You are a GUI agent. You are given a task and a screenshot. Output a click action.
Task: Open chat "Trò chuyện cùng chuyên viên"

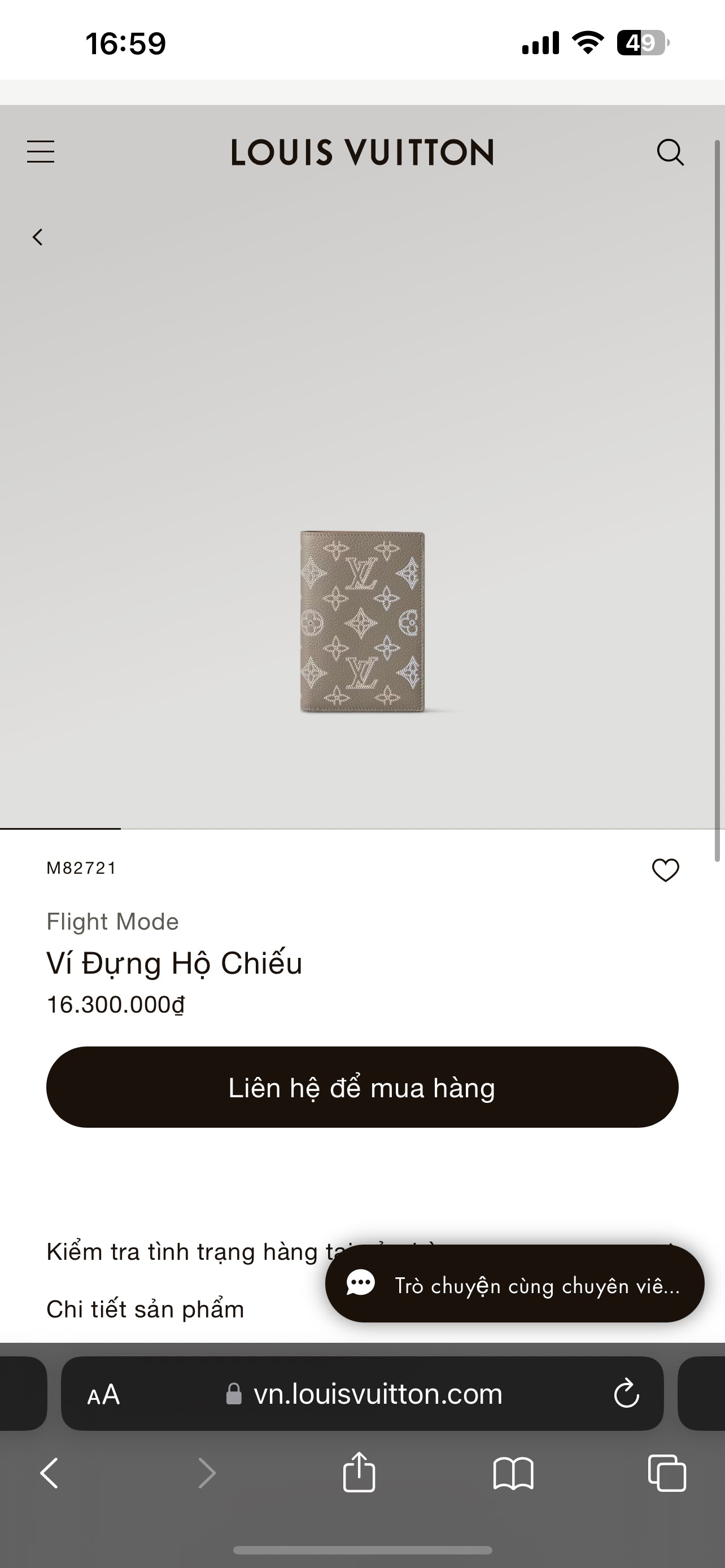[514, 1284]
